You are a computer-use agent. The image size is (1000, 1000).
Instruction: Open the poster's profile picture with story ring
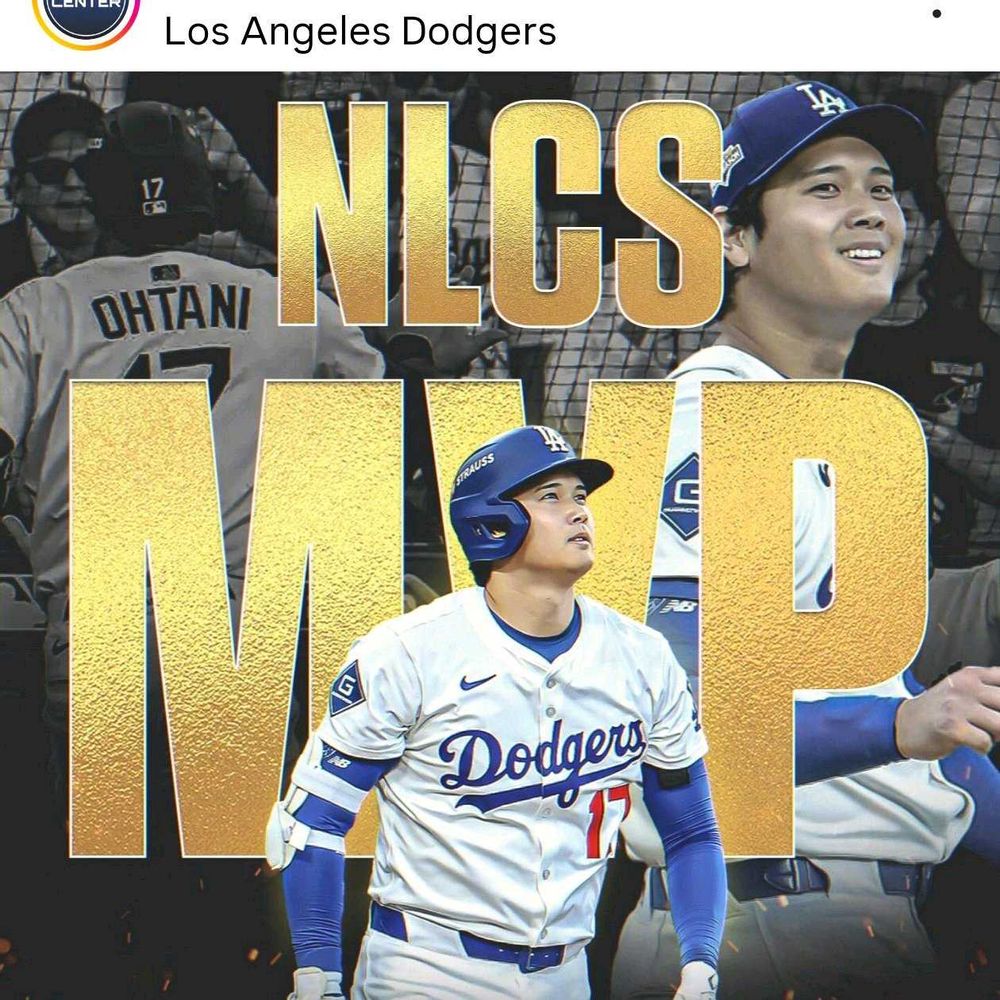pos(86,12)
